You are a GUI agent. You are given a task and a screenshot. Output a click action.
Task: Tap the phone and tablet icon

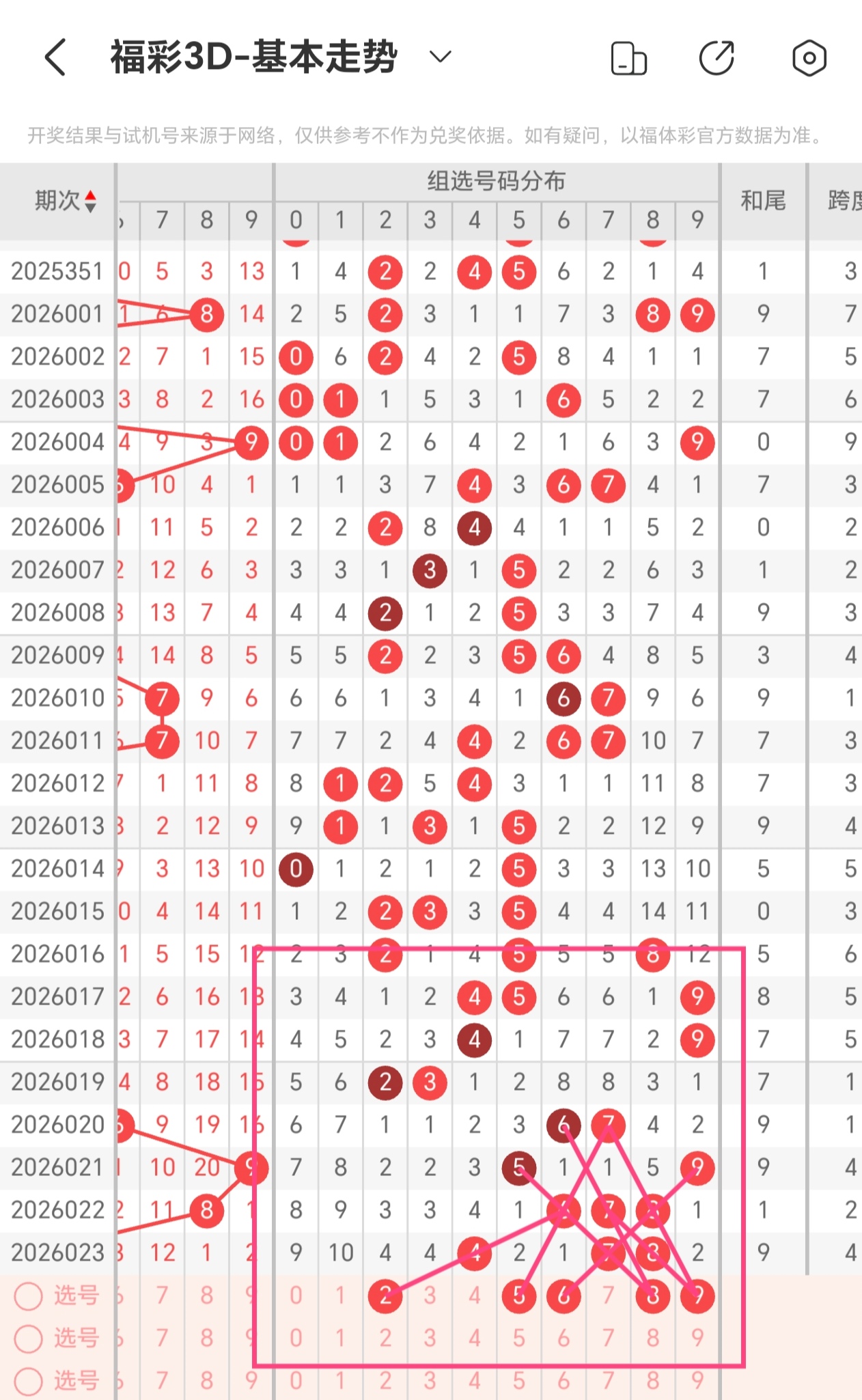coord(628,58)
